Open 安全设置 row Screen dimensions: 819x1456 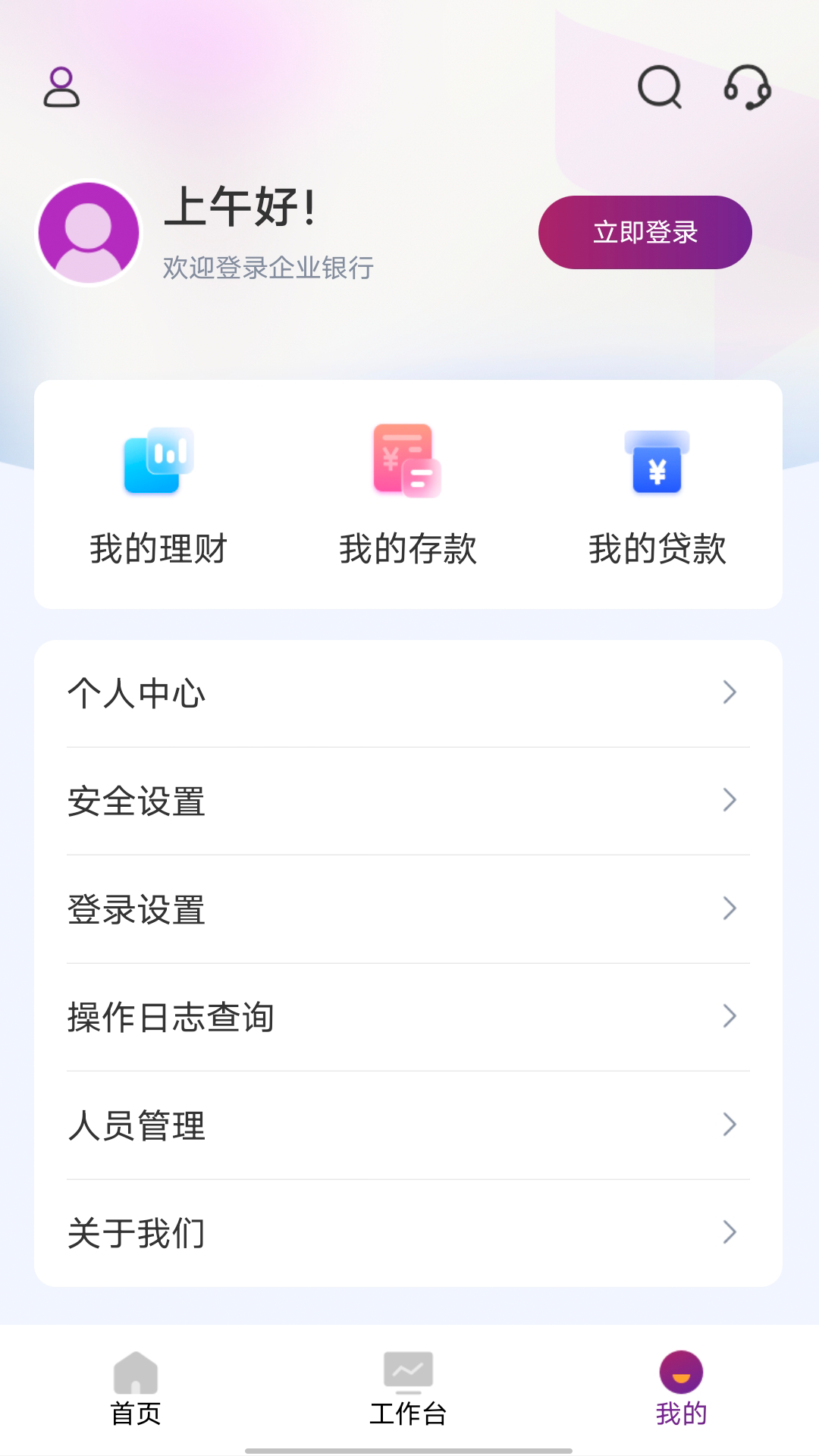pyautogui.click(x=408, y=801)
